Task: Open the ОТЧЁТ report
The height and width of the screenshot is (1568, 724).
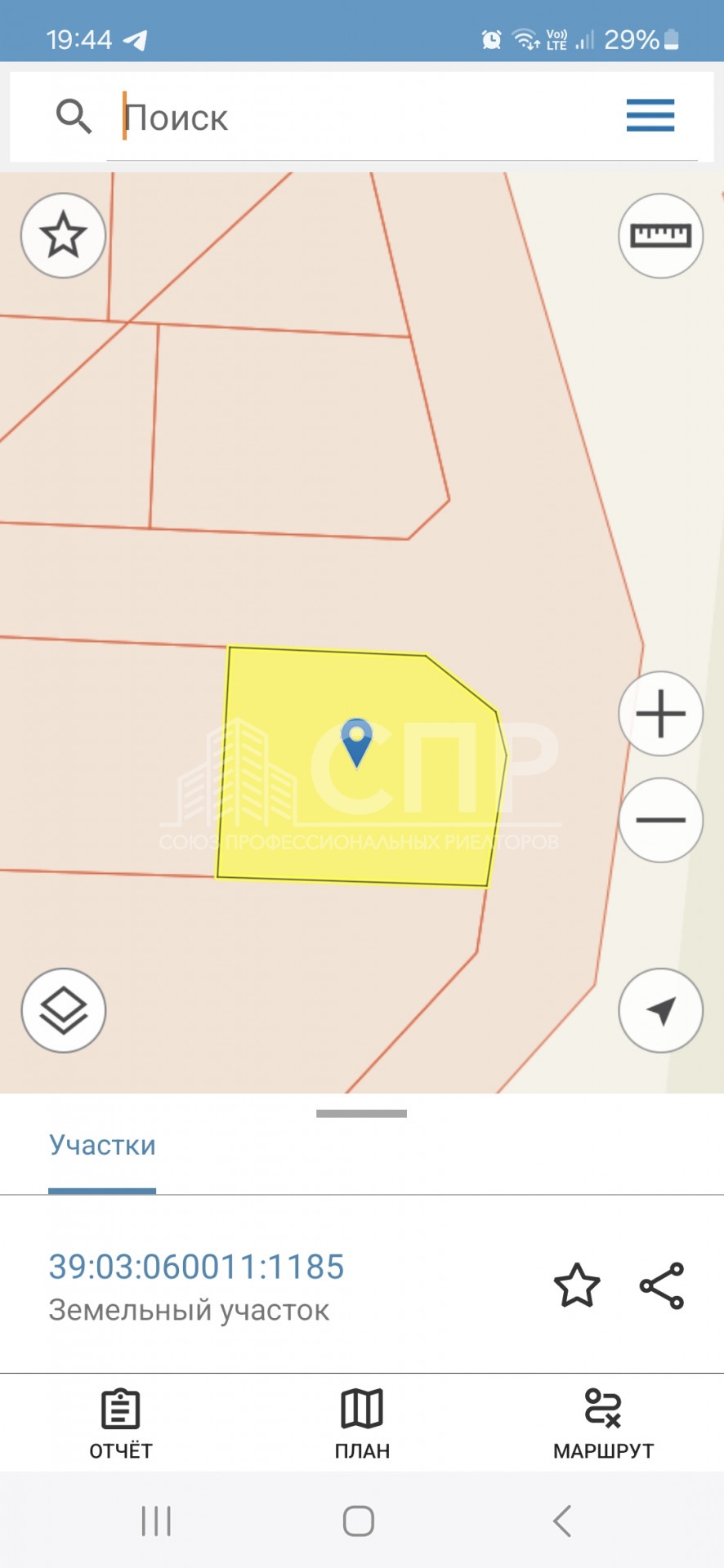Action: (121, 1424)
